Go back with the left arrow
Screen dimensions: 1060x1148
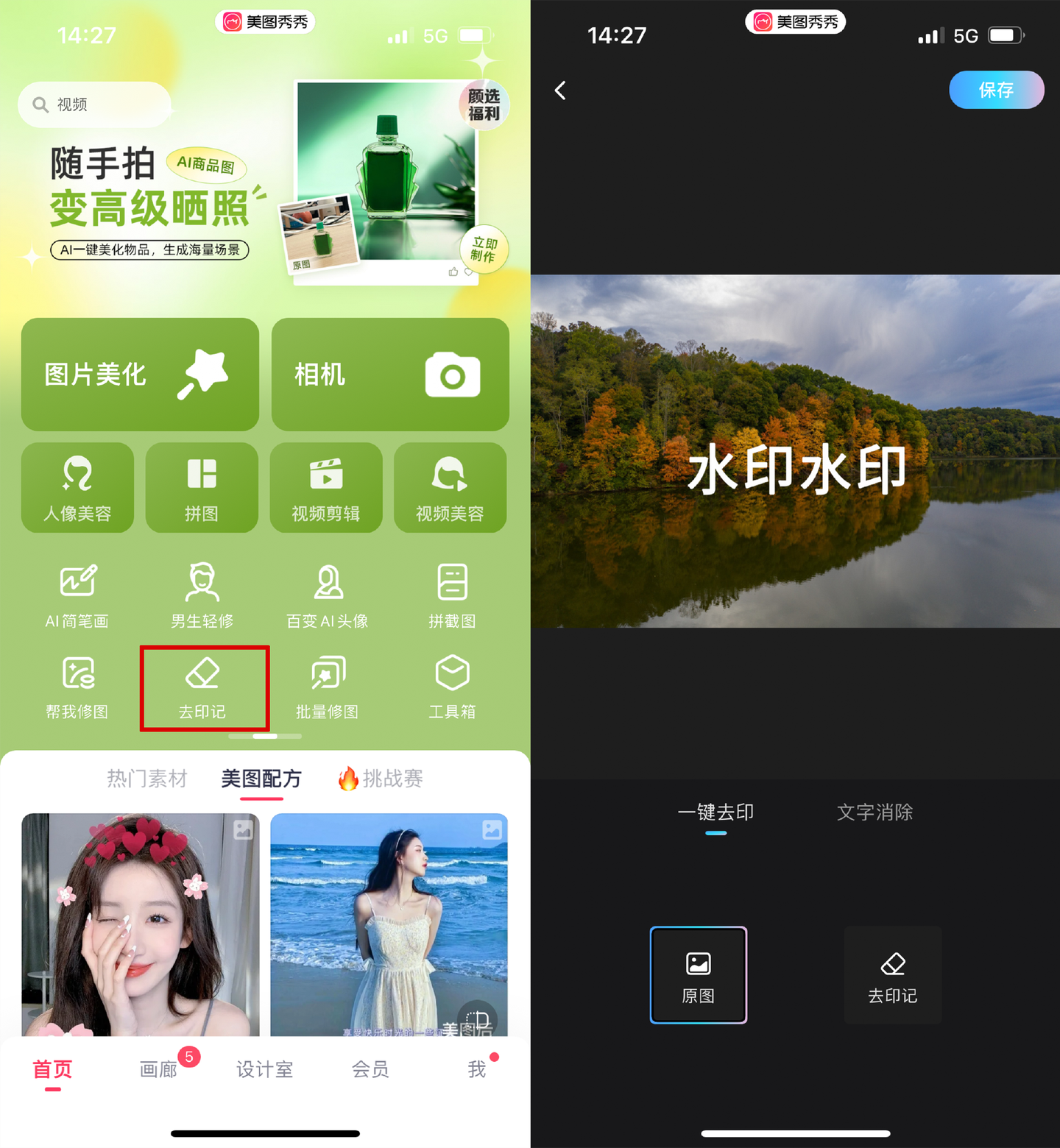[561, 91]
